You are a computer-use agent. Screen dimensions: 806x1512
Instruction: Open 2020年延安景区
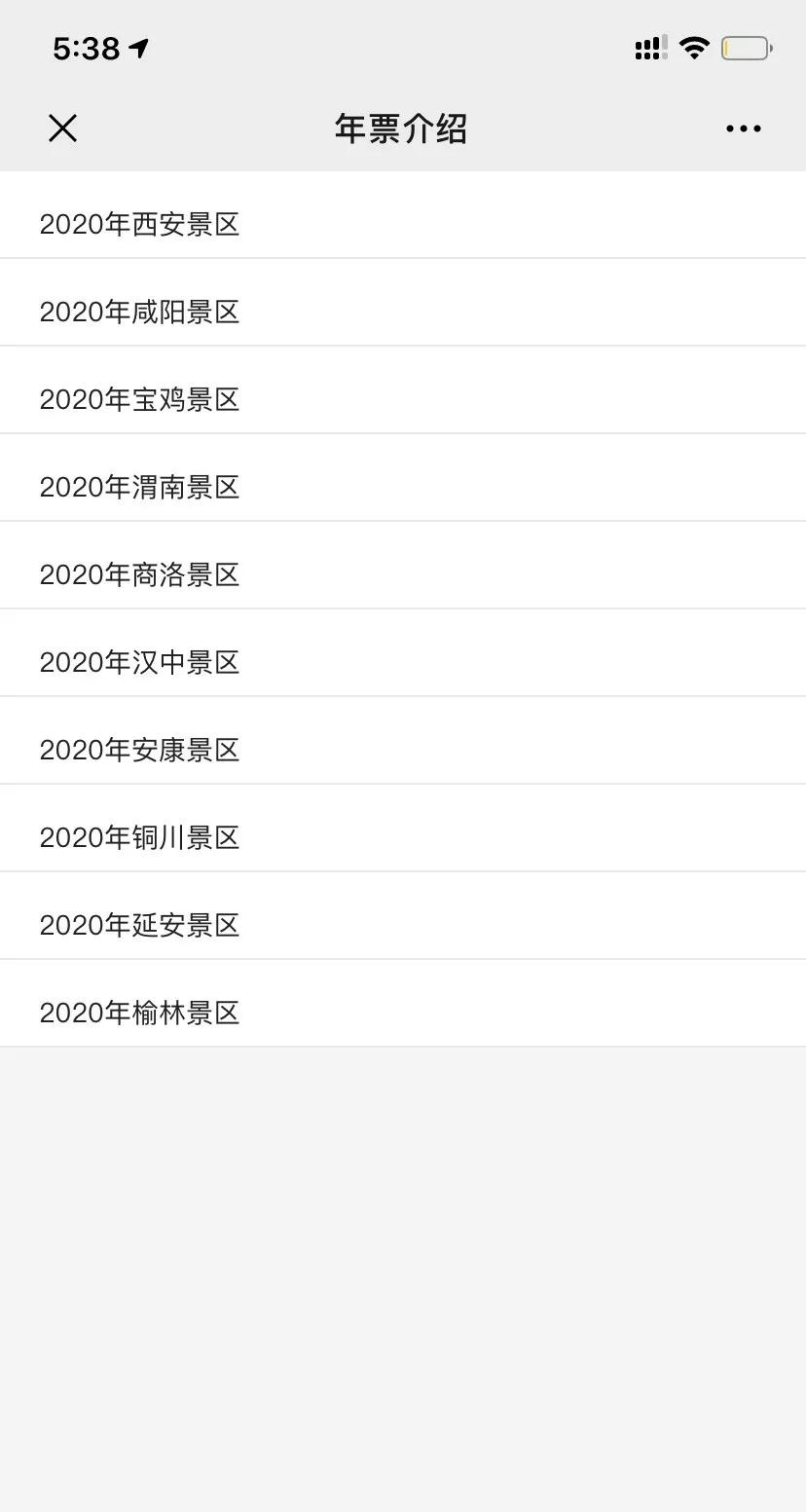[x=403, y=916]
